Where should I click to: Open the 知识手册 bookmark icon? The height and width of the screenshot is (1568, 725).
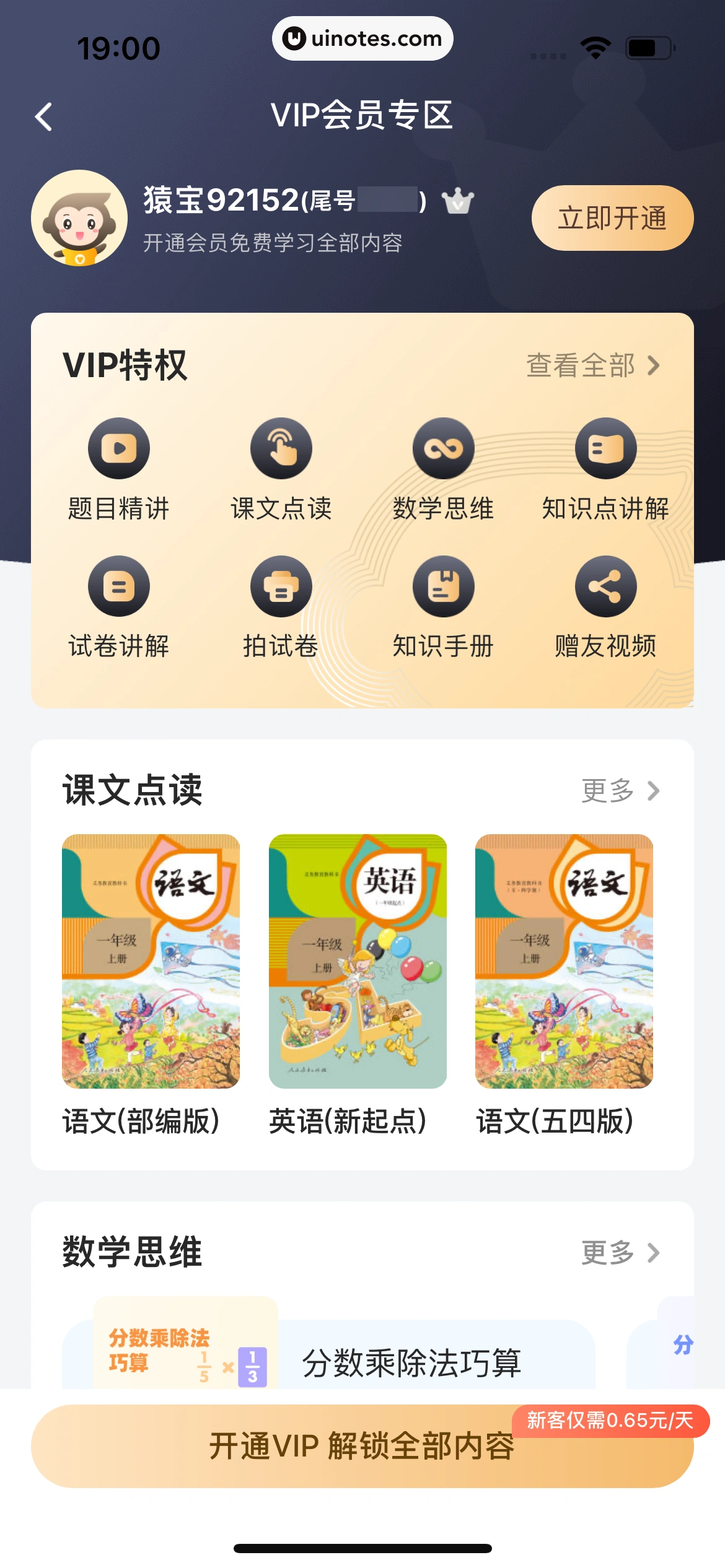(x=444, y=587)
